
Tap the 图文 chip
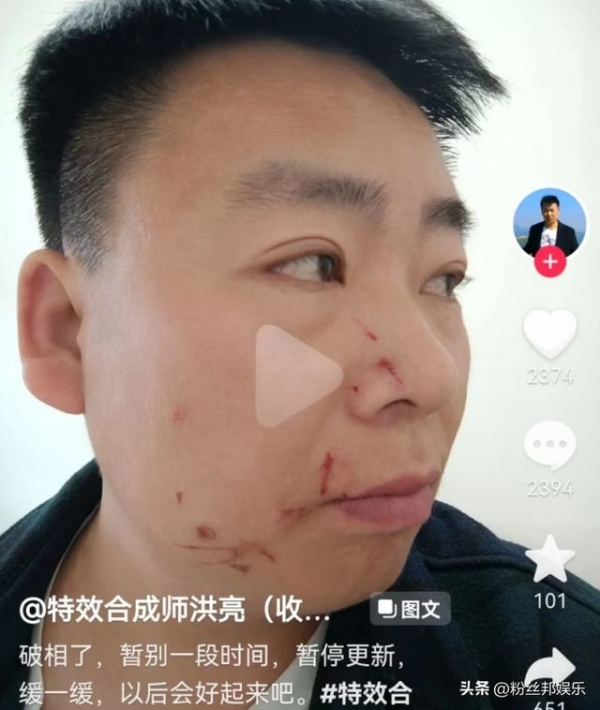(x=410, y=608)
